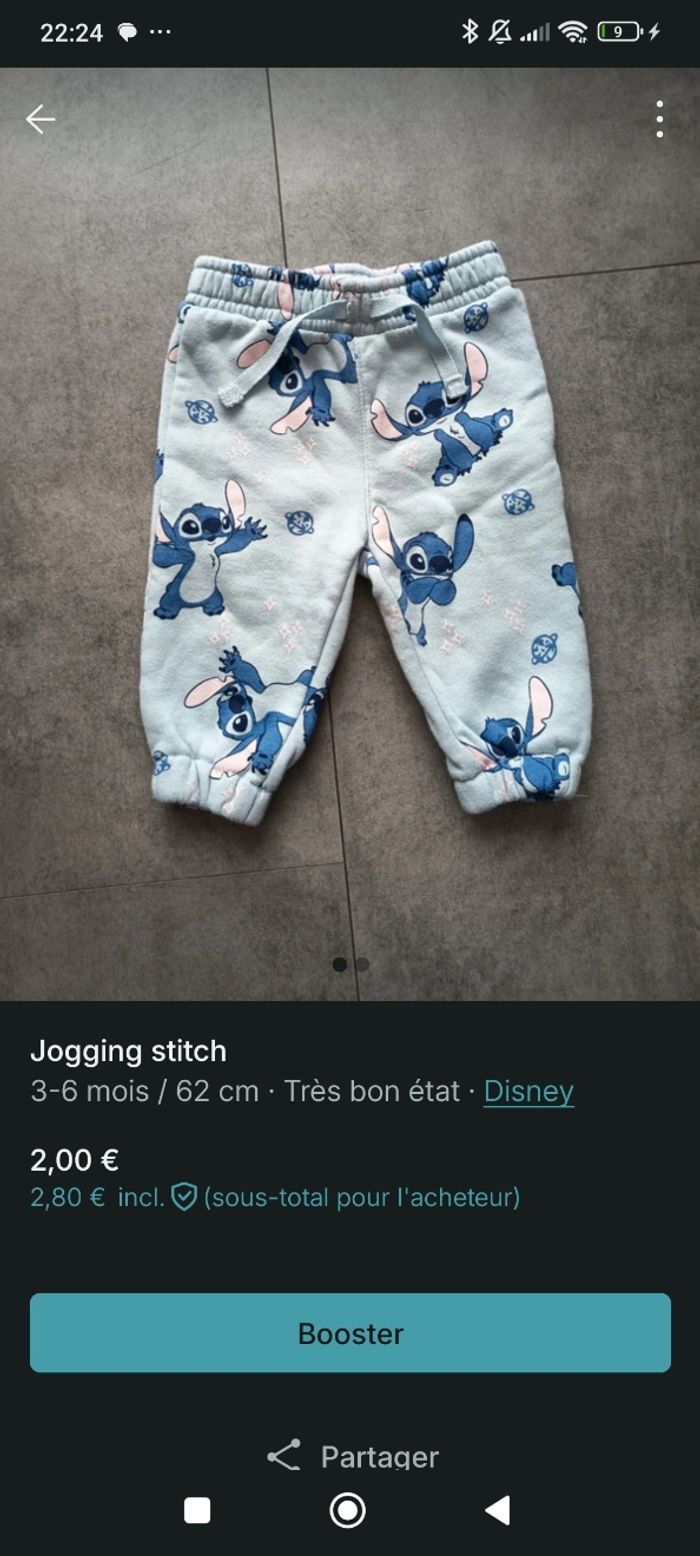
Task: Open the Stitch jogging photo full screen
Action: (350, 530)
